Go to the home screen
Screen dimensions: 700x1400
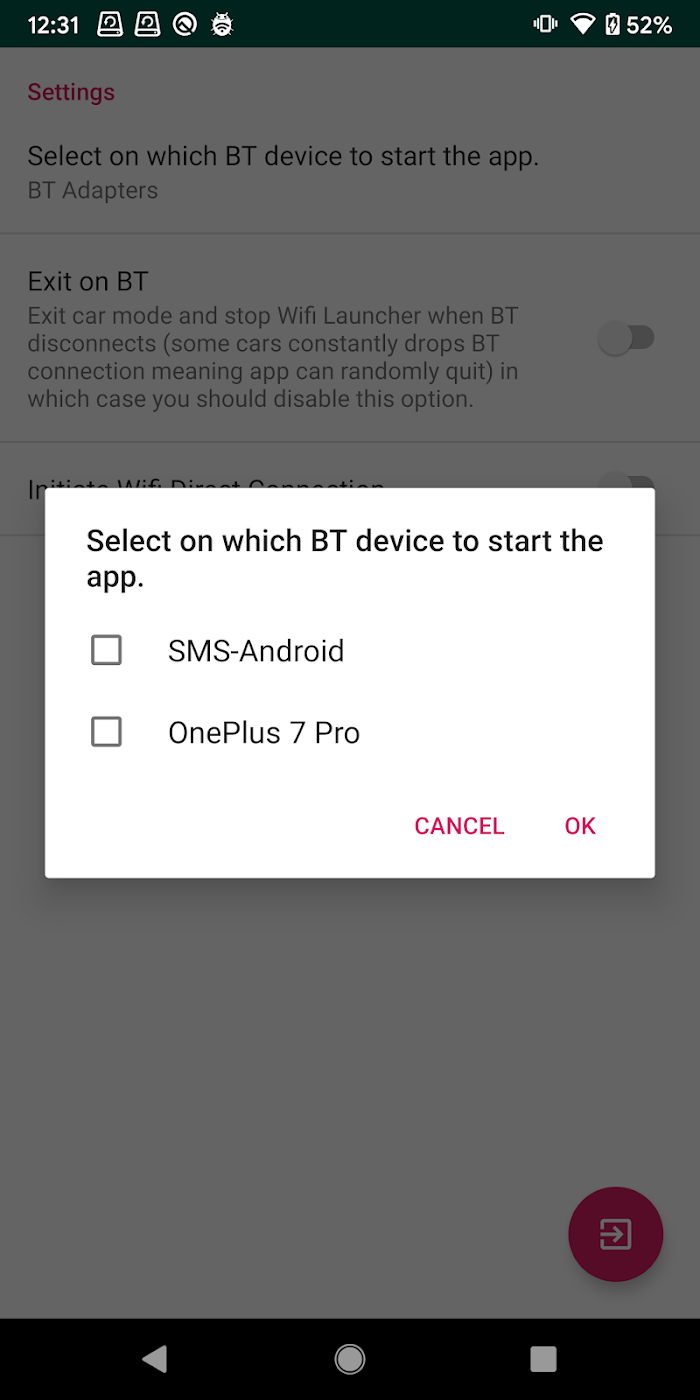pos(350,1358)
